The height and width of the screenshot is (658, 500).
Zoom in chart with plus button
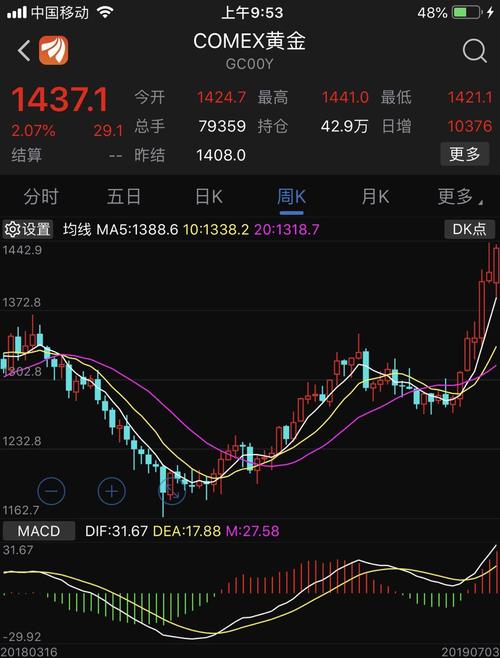click(x=112, y=491)
